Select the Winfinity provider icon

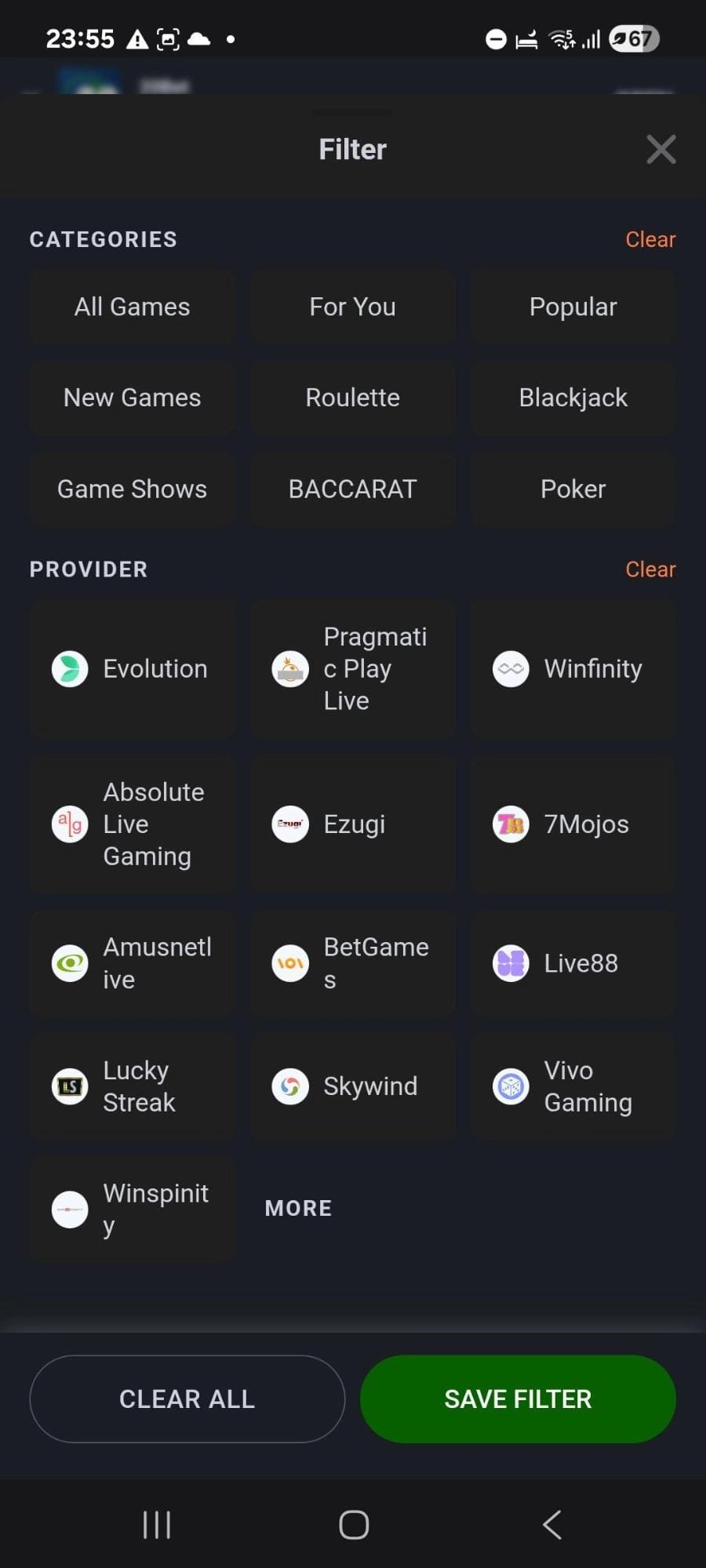(511, 668)
